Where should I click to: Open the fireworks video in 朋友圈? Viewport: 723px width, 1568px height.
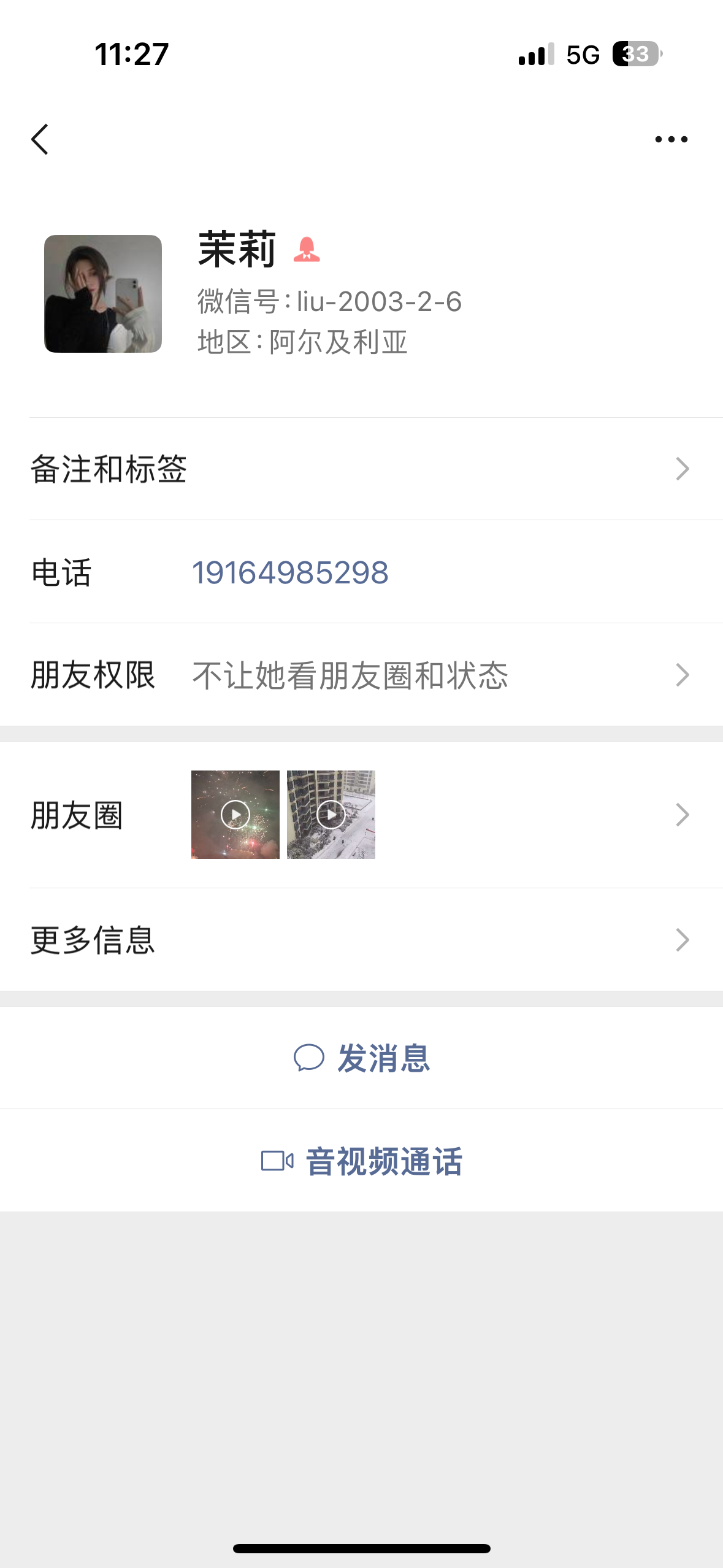[235, 815]
